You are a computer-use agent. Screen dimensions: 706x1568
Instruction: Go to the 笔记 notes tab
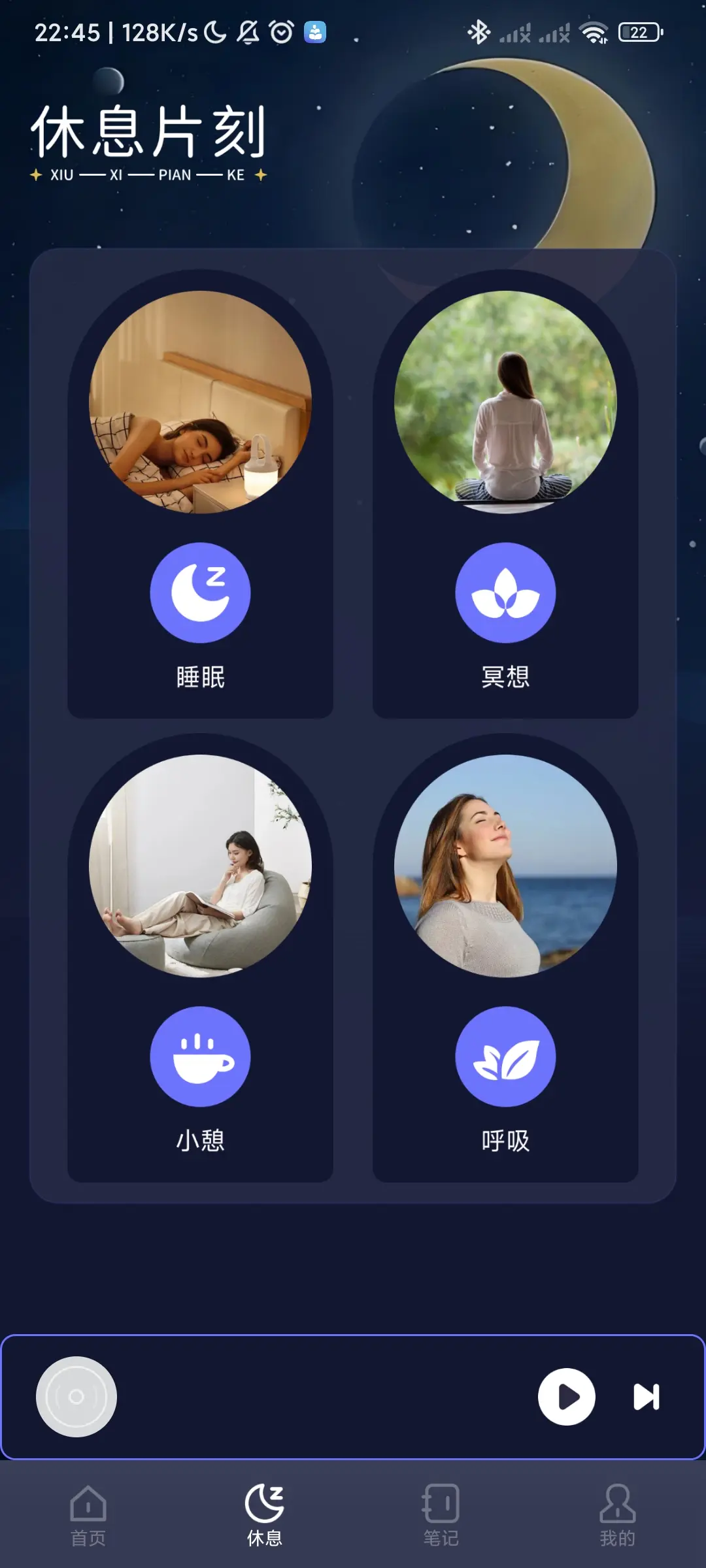point(441,1516)
